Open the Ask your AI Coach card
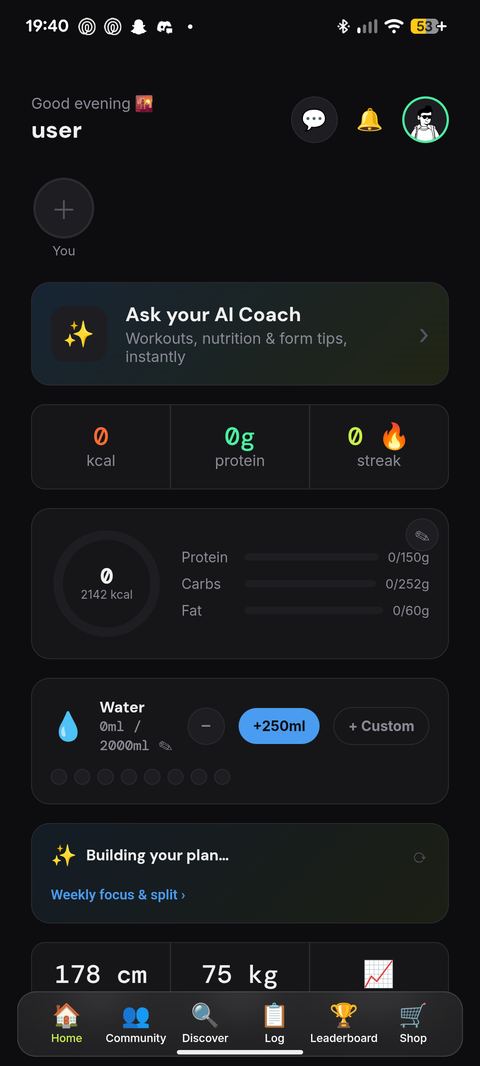Screen dimensions: 480x1066 point(240,334)
